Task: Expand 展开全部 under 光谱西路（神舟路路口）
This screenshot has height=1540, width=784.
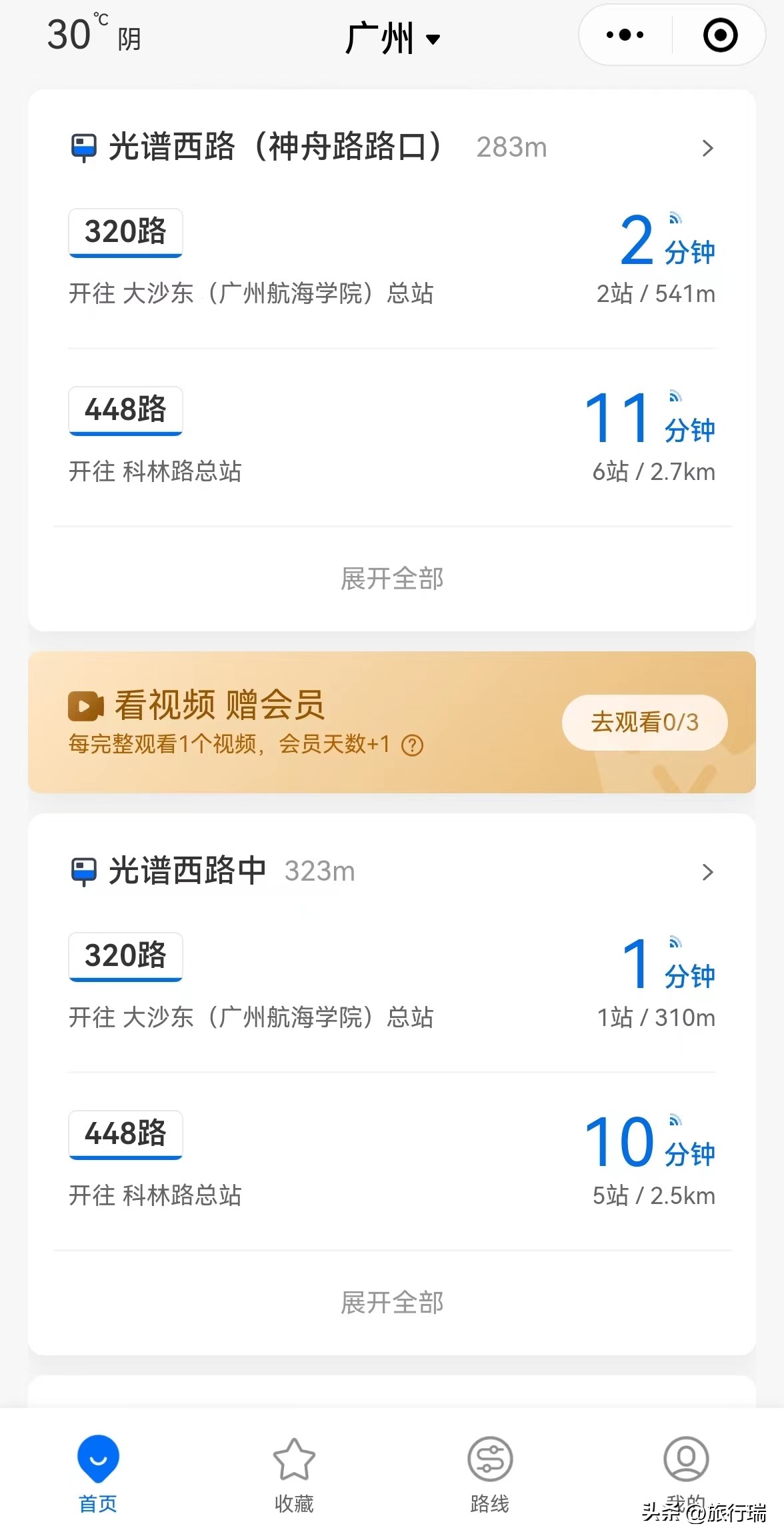Action: click(x=391, y=579)
